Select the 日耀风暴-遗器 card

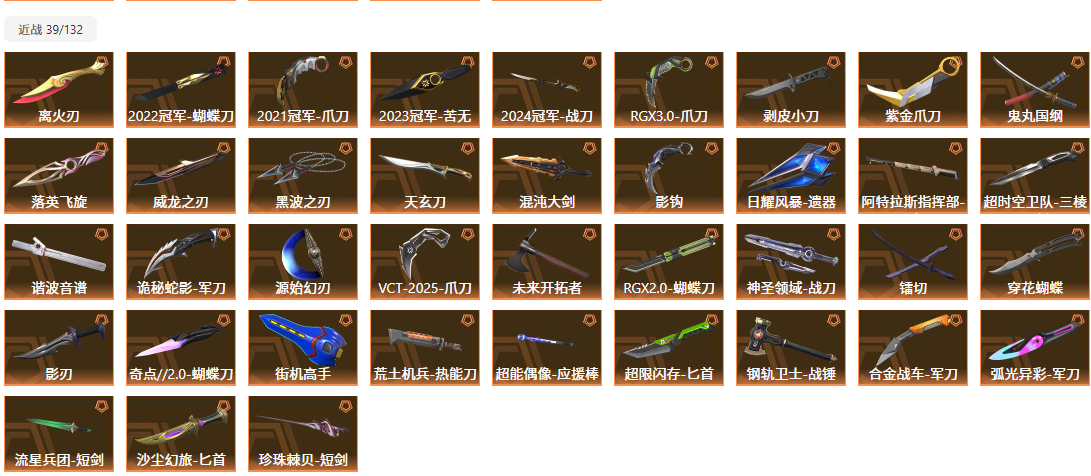[791, 176]
